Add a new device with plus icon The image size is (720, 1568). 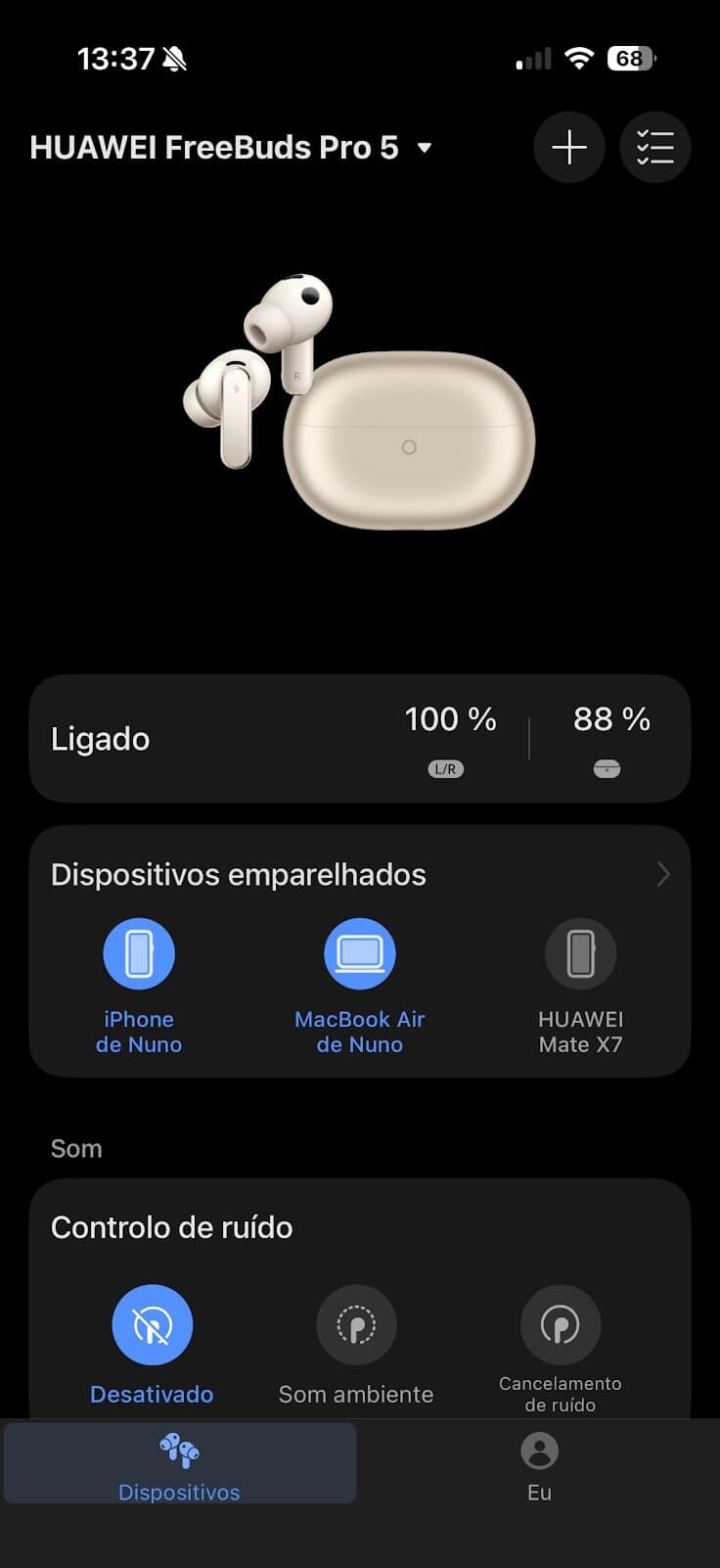tap(569, 148)
